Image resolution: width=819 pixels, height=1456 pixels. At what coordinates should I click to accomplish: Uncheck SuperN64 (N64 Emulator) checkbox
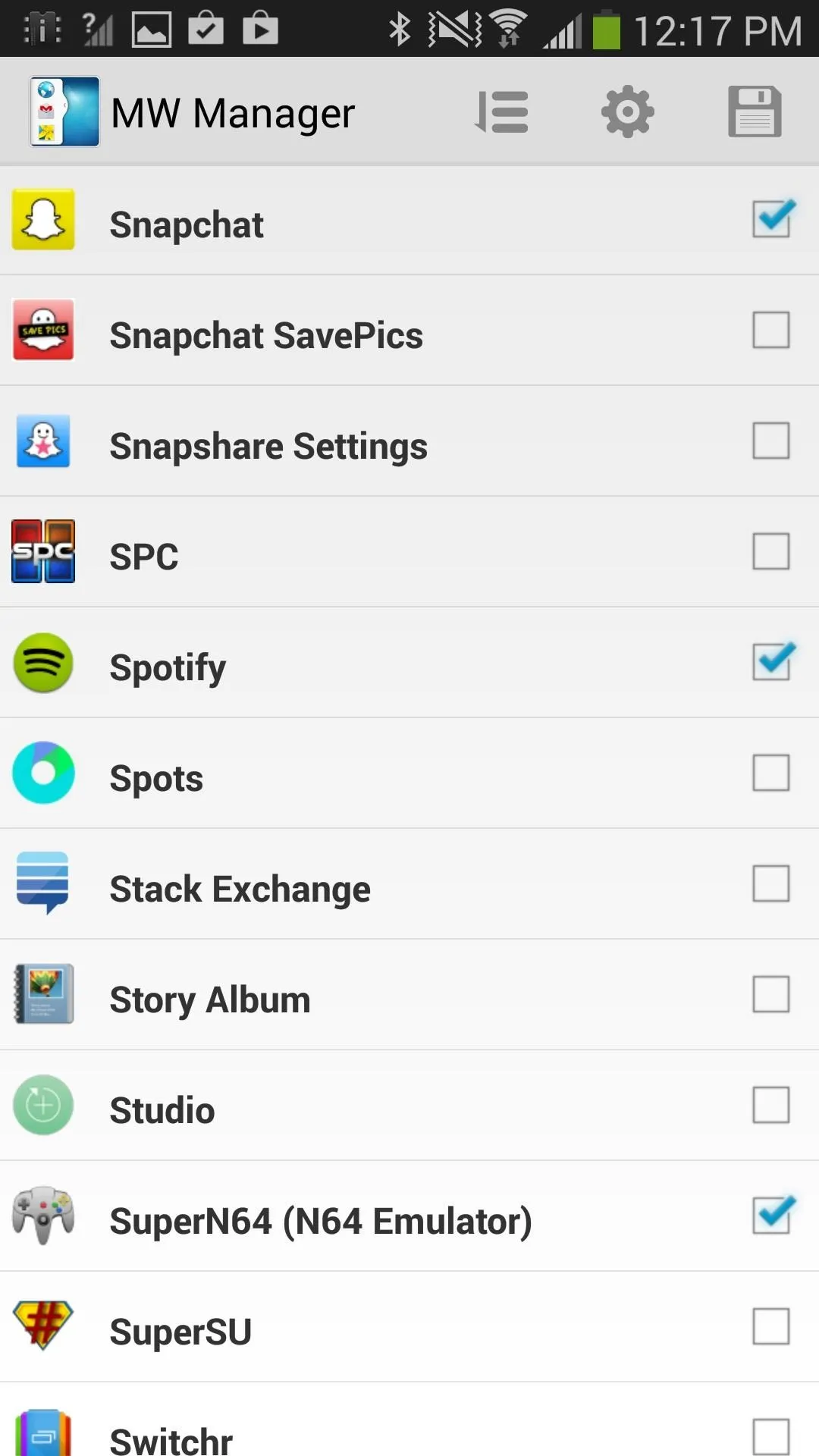pyautogui.click(x=771, y=1216)
